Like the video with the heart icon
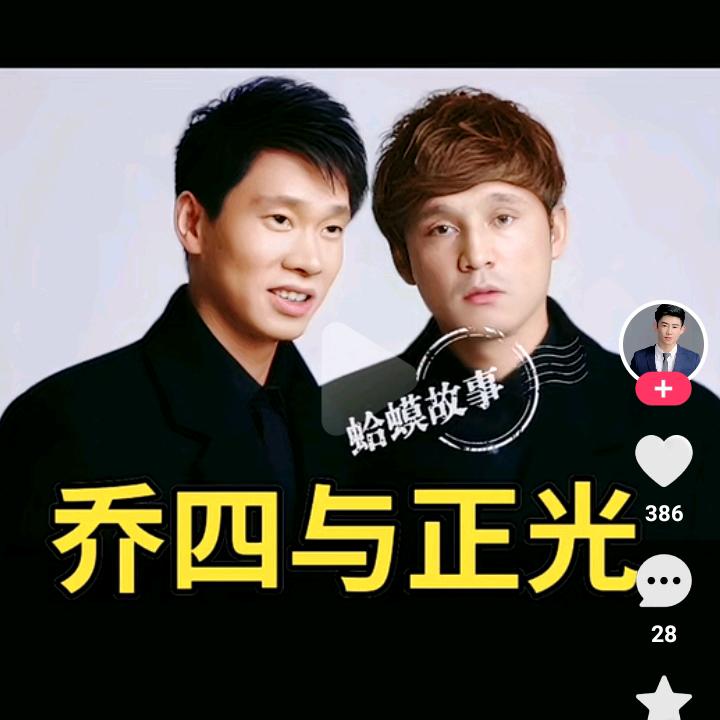The height and width of the screenshot is (720, 720). click(664, 461)
